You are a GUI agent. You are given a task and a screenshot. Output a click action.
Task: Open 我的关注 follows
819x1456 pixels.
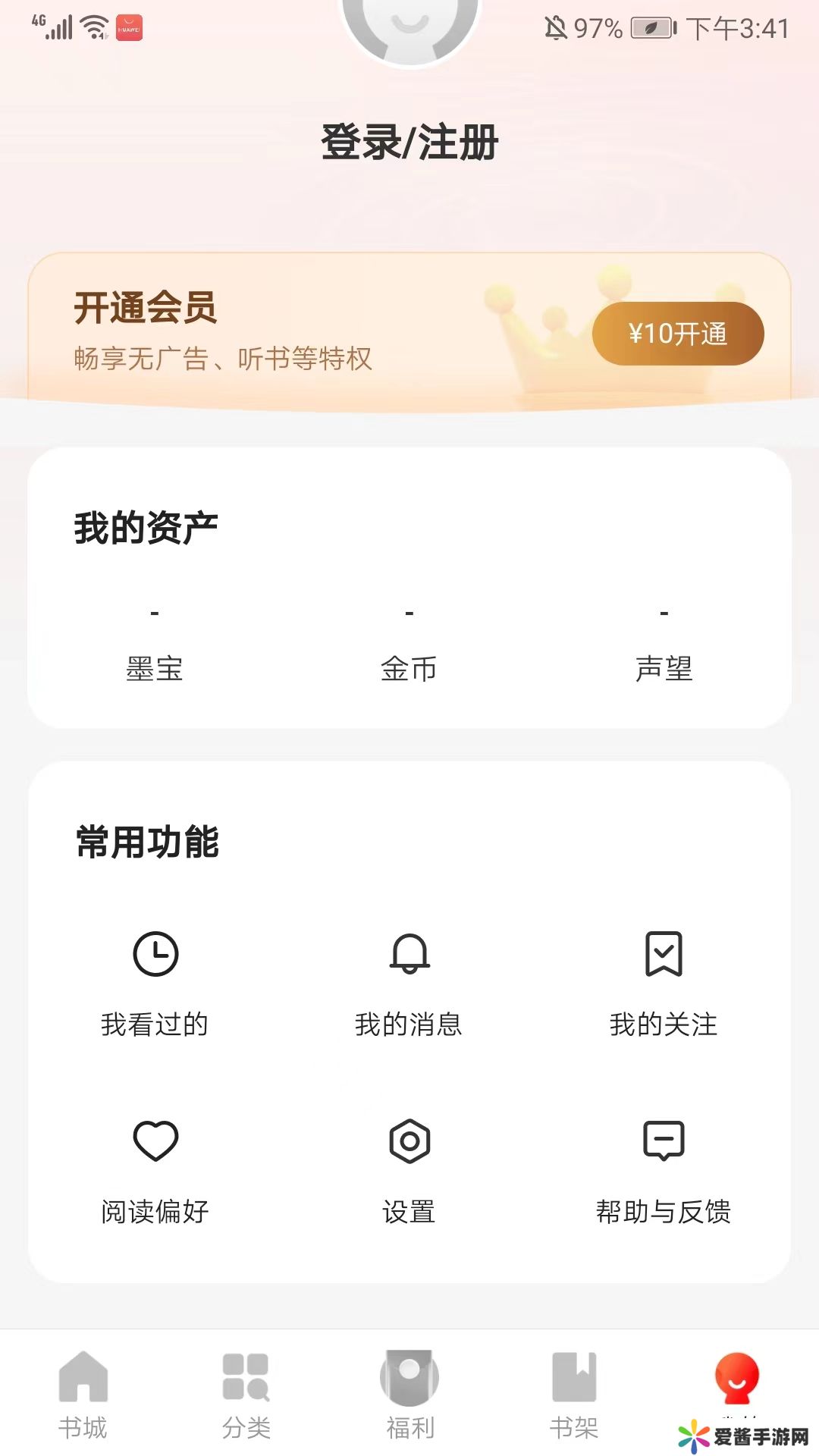664,984
